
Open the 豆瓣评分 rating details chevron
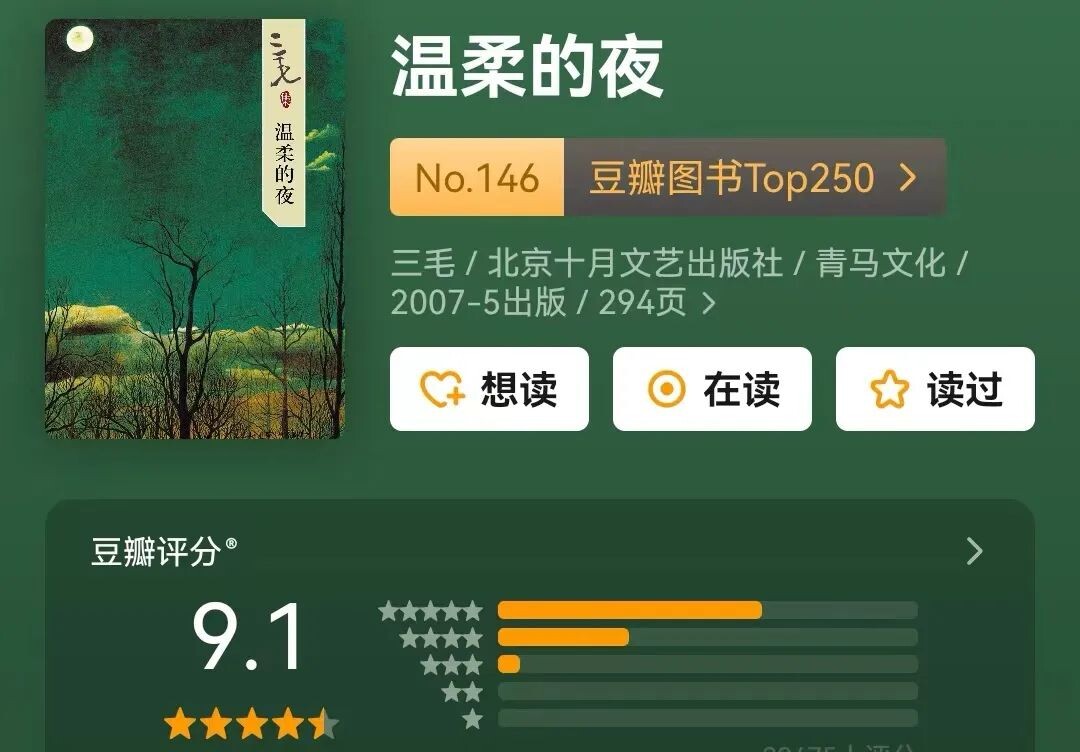pyautogui.click(x=974, y=551)
